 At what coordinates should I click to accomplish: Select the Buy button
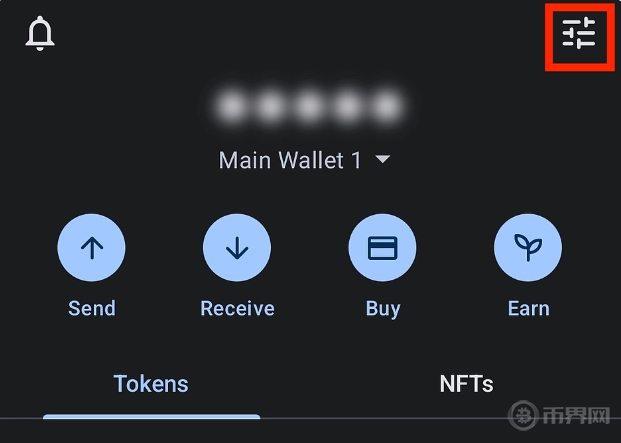pyautogui.click(x=382, y=248)
